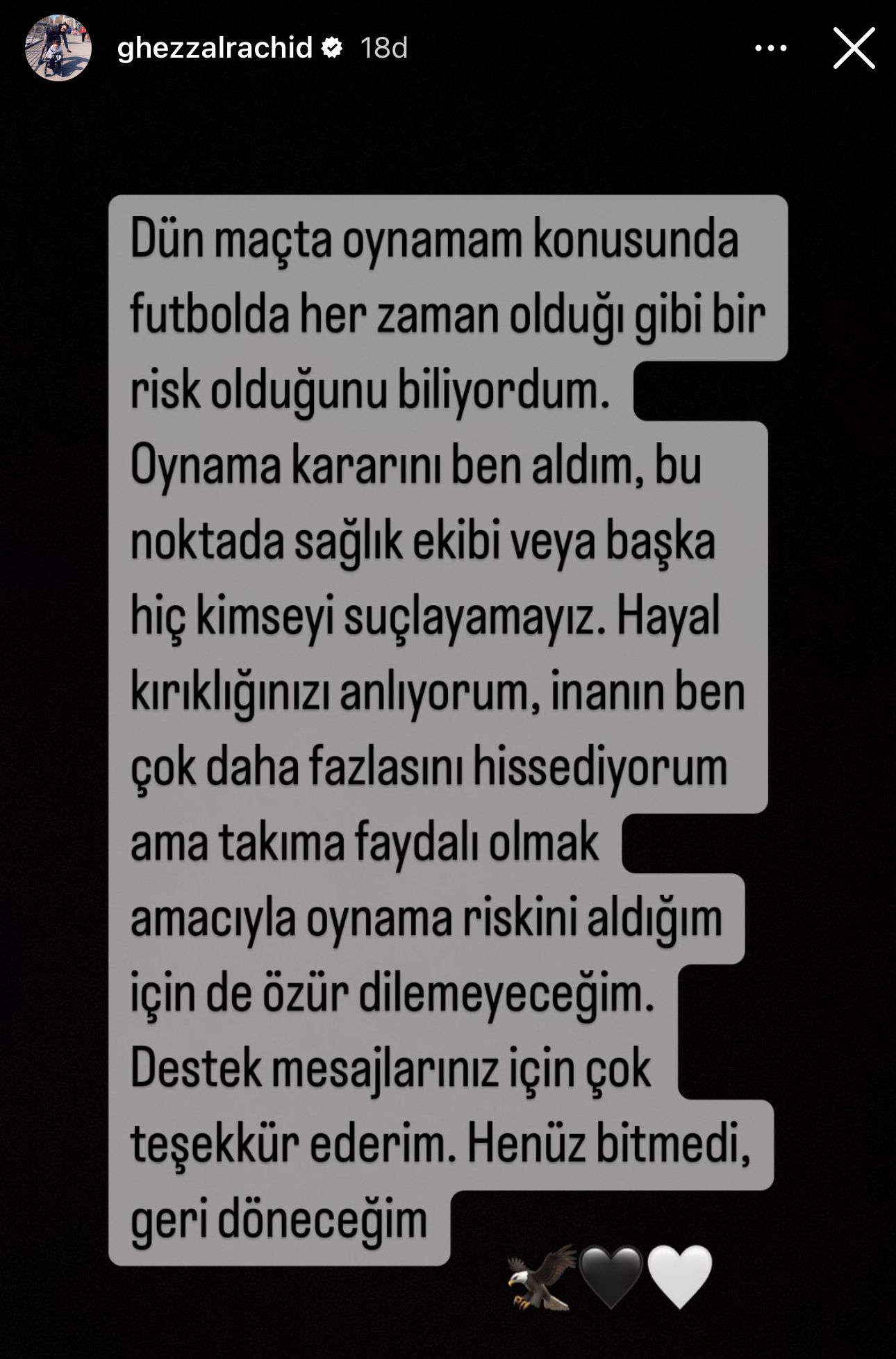Close the story viewer

[x=853, y=48]
